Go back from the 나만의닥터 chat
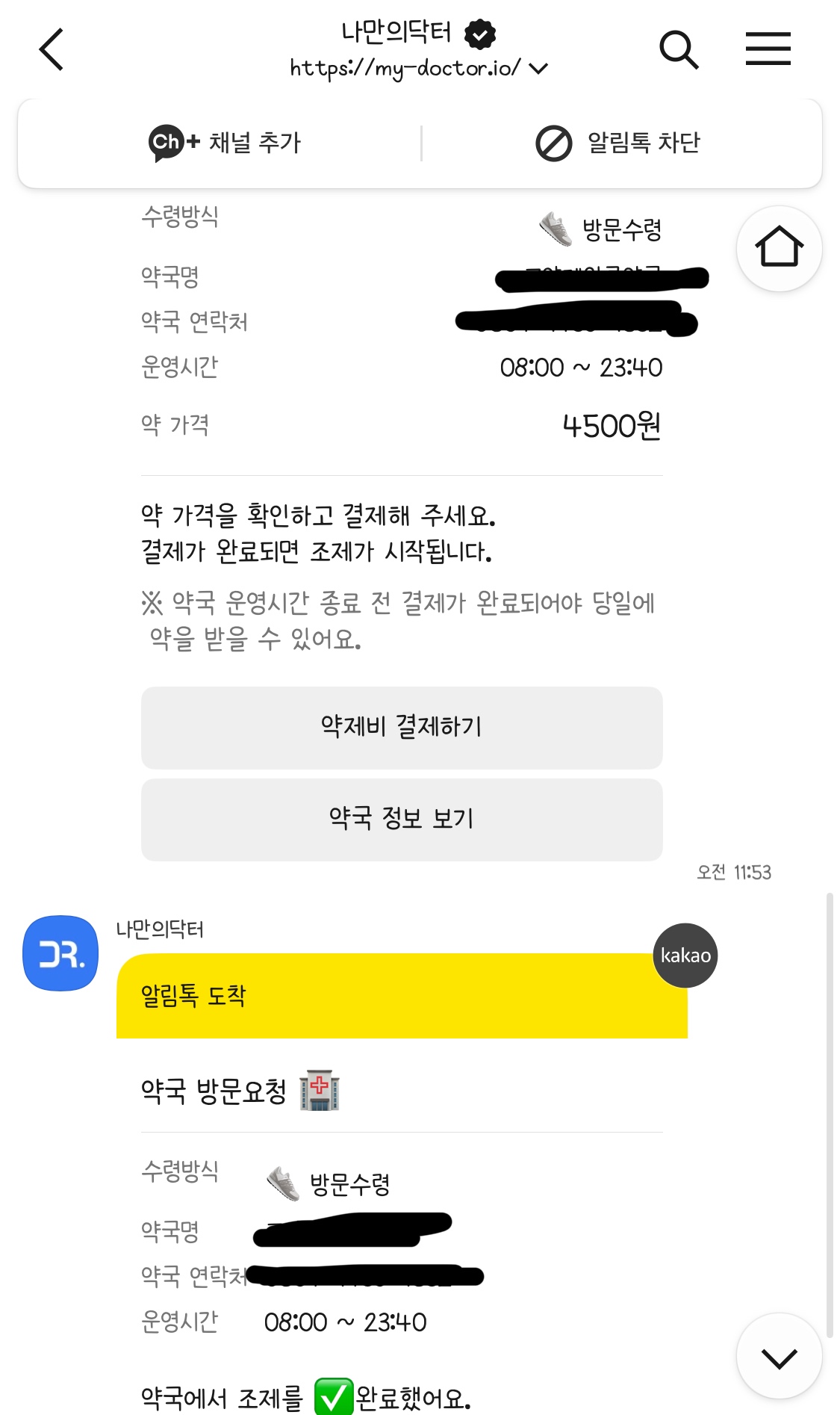840x1415 pixels. (52, 50)
